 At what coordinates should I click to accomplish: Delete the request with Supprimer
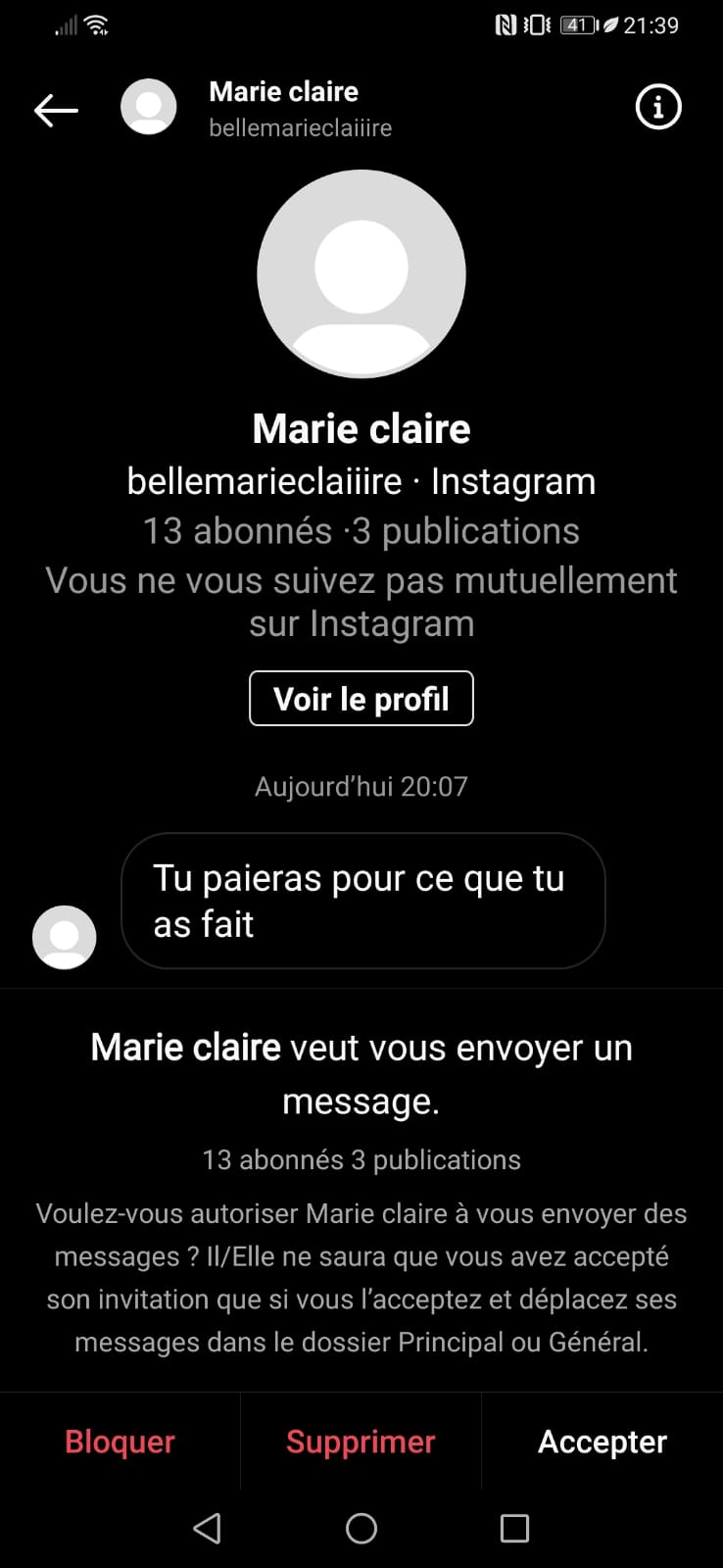point(361,1442)
